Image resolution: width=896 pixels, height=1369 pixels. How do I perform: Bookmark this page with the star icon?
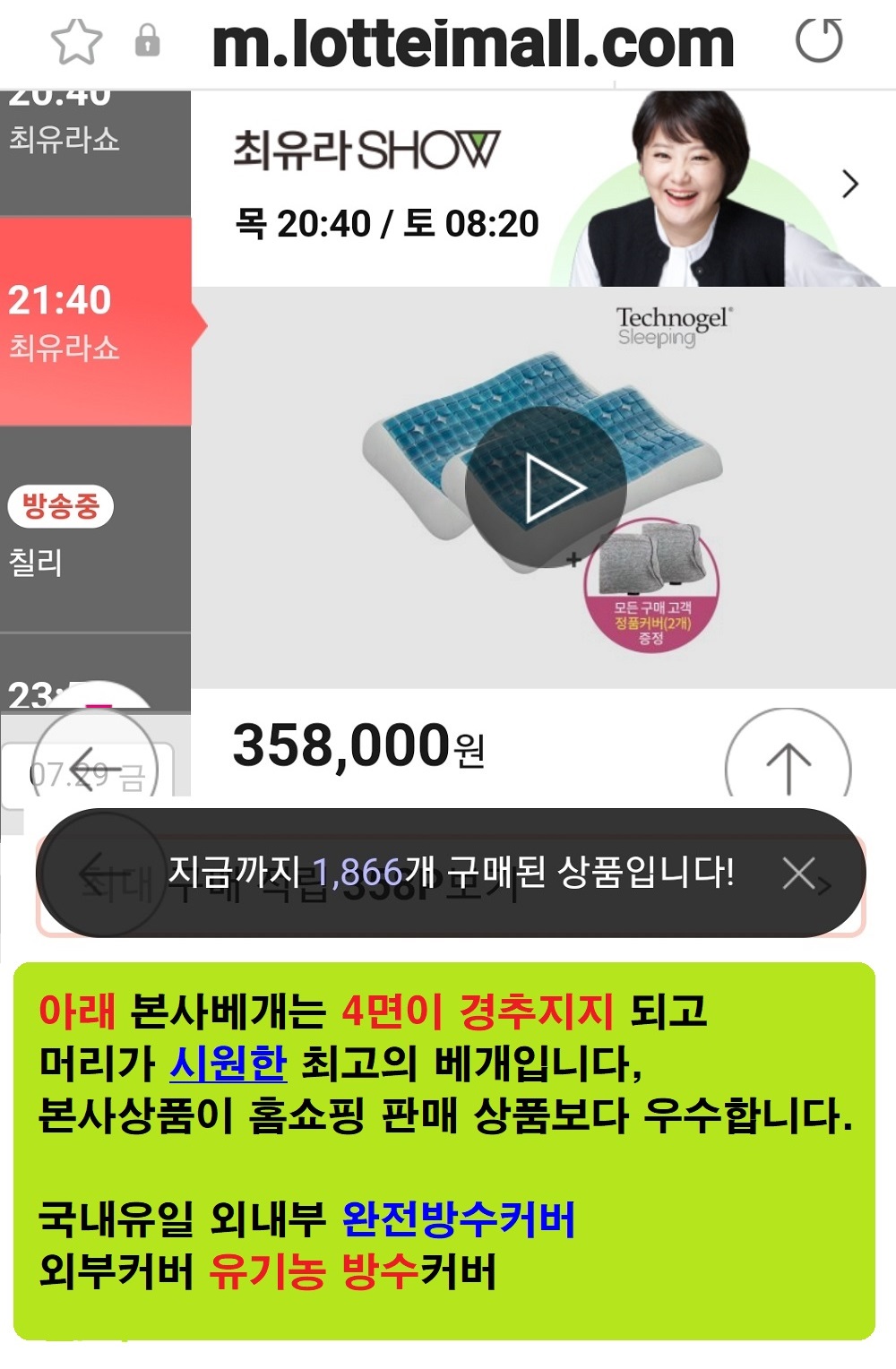(x=76, y=42)
